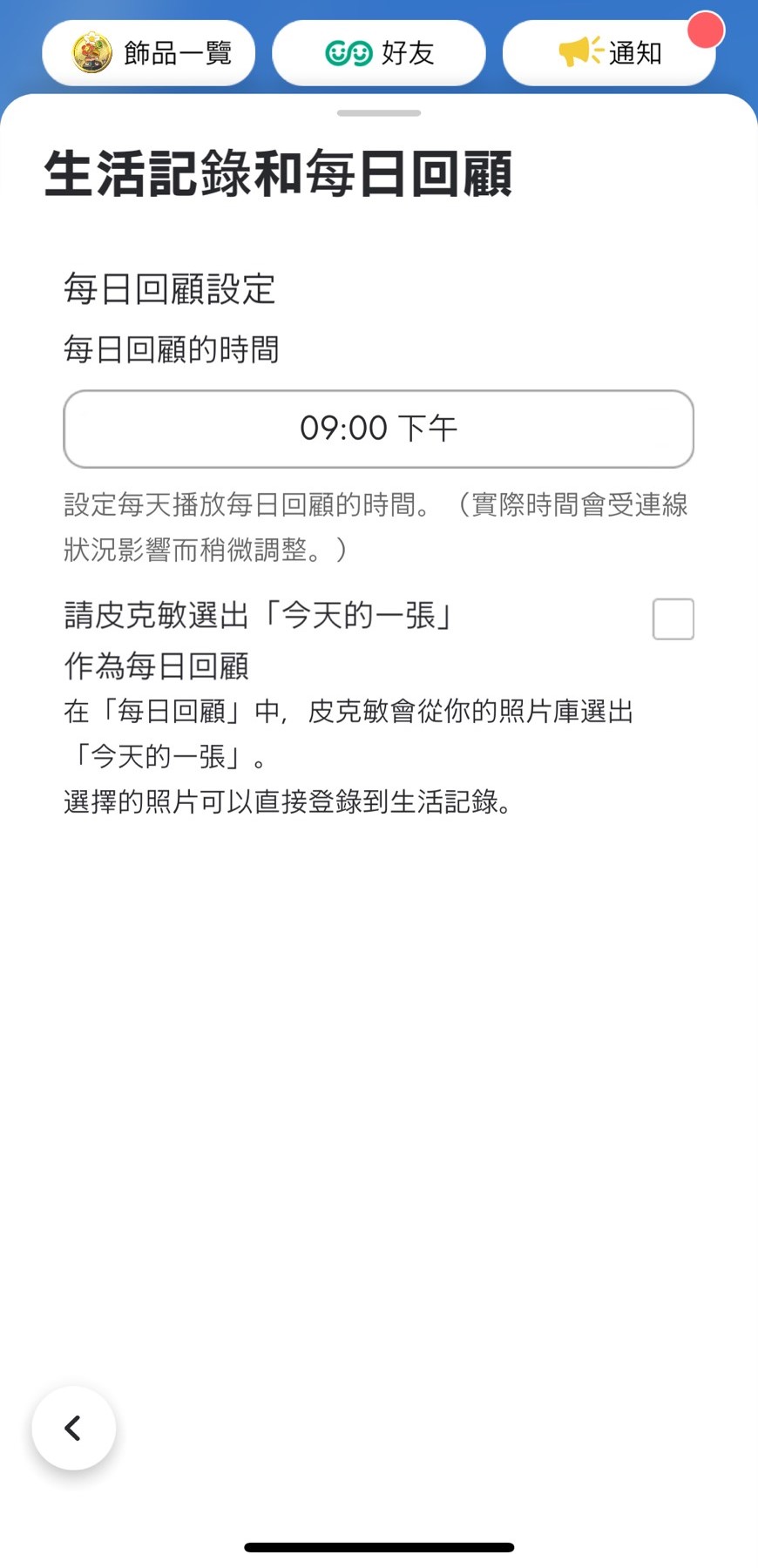The height and width of the screenshot is (1568, 758).
Task: Open the daily recap time picker
Action: 378,429
